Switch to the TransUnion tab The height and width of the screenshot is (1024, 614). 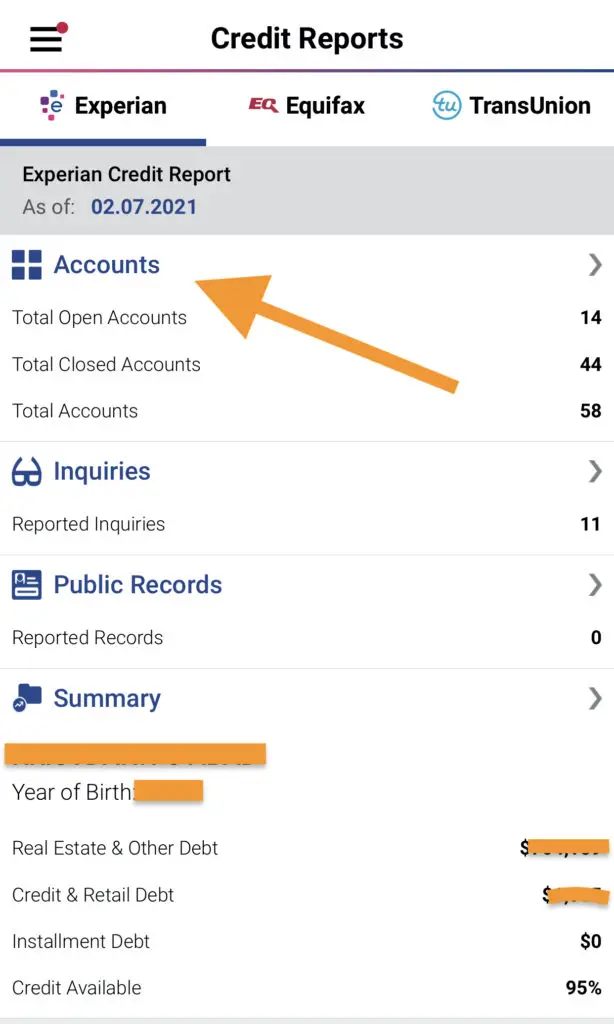(511, 106)
